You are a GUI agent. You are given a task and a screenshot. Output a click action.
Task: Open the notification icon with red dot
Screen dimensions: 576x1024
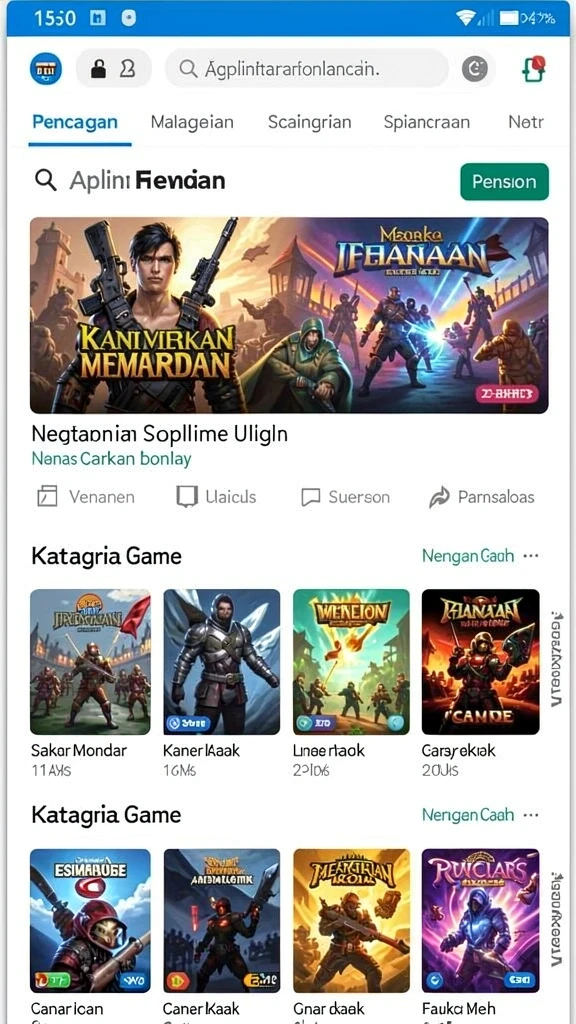tap(534, 69)
